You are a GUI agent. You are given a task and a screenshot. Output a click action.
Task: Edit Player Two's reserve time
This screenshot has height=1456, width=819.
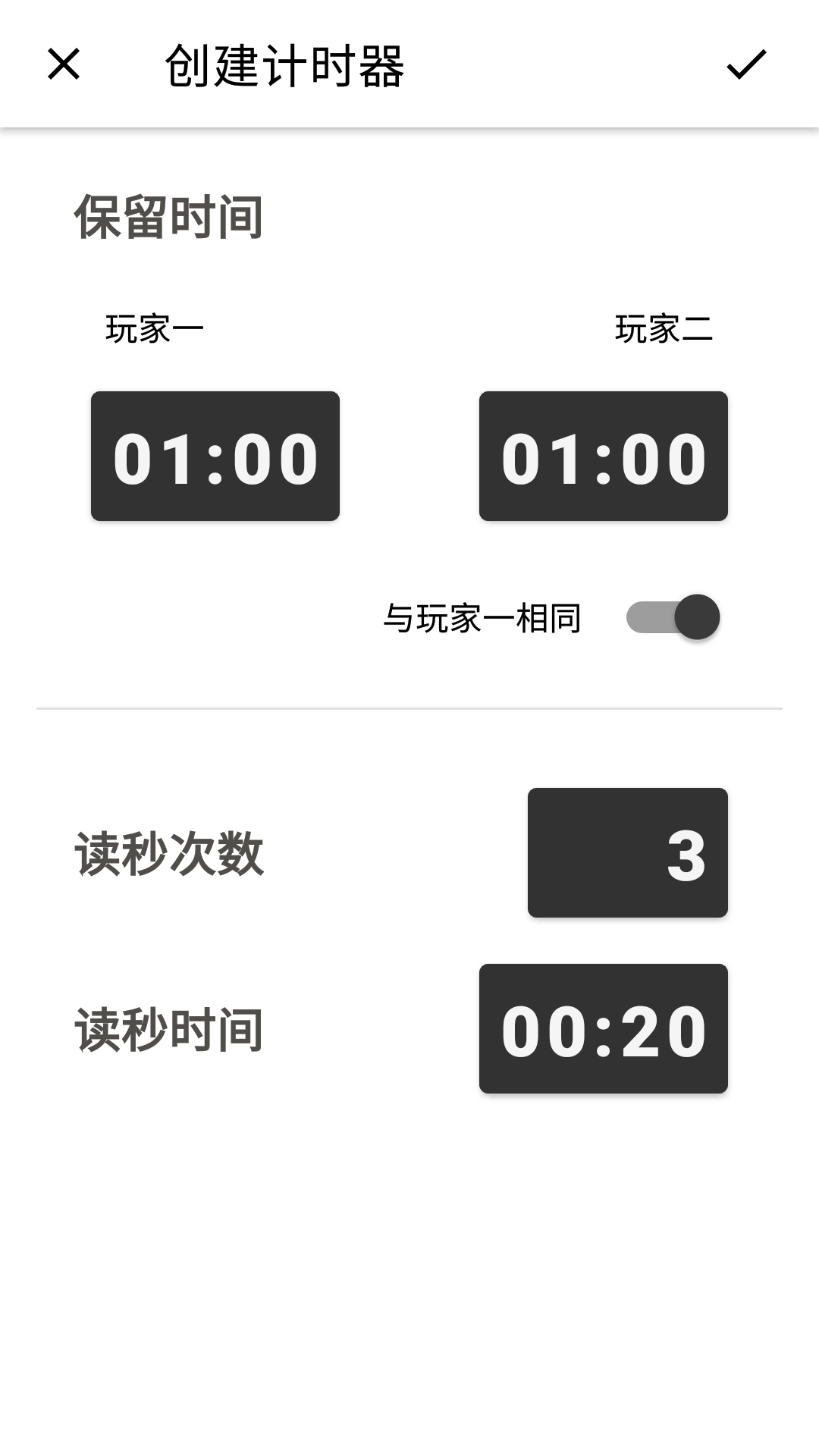coord(604,457)
